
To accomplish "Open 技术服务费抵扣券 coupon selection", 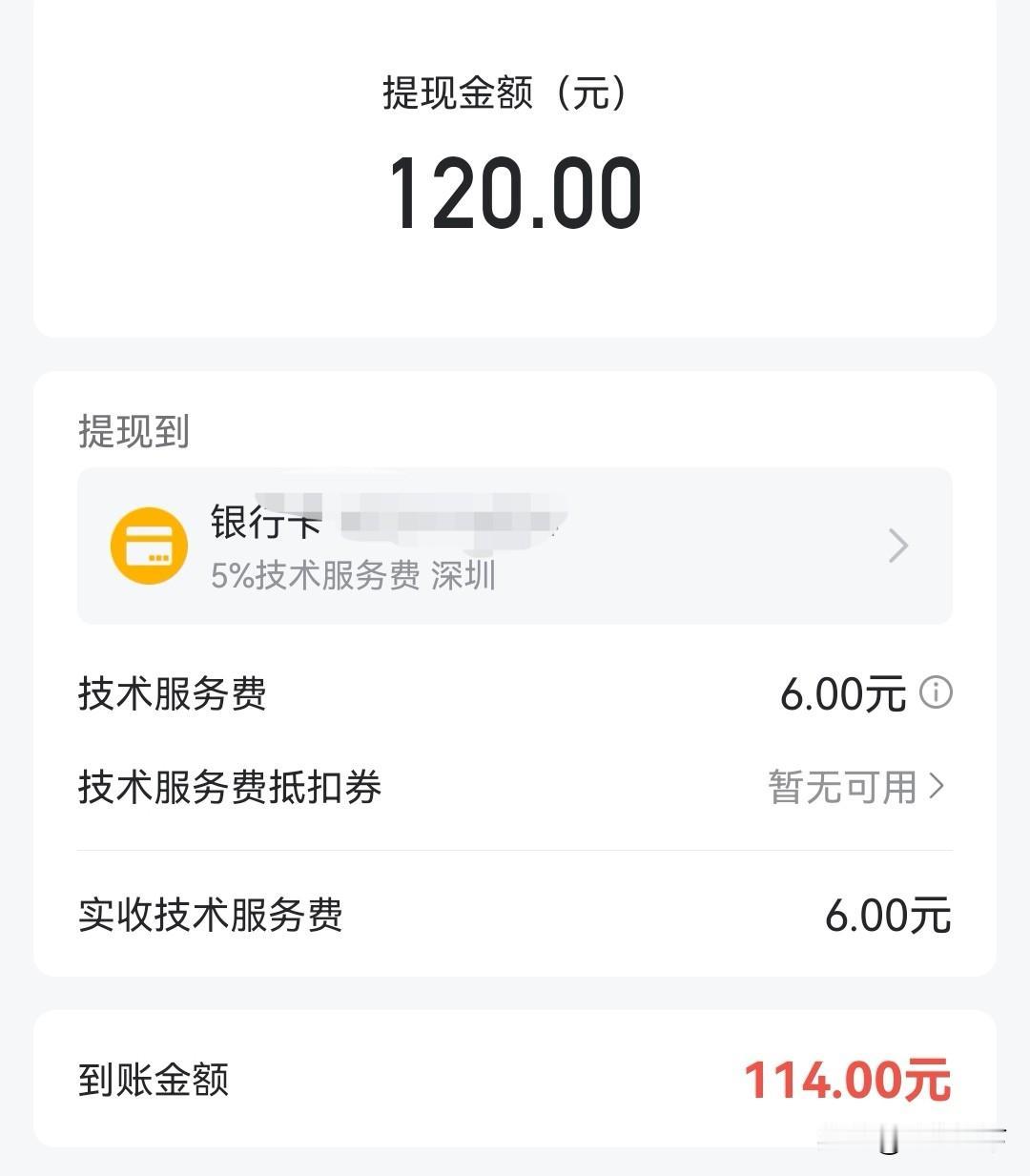I will 515,788.
